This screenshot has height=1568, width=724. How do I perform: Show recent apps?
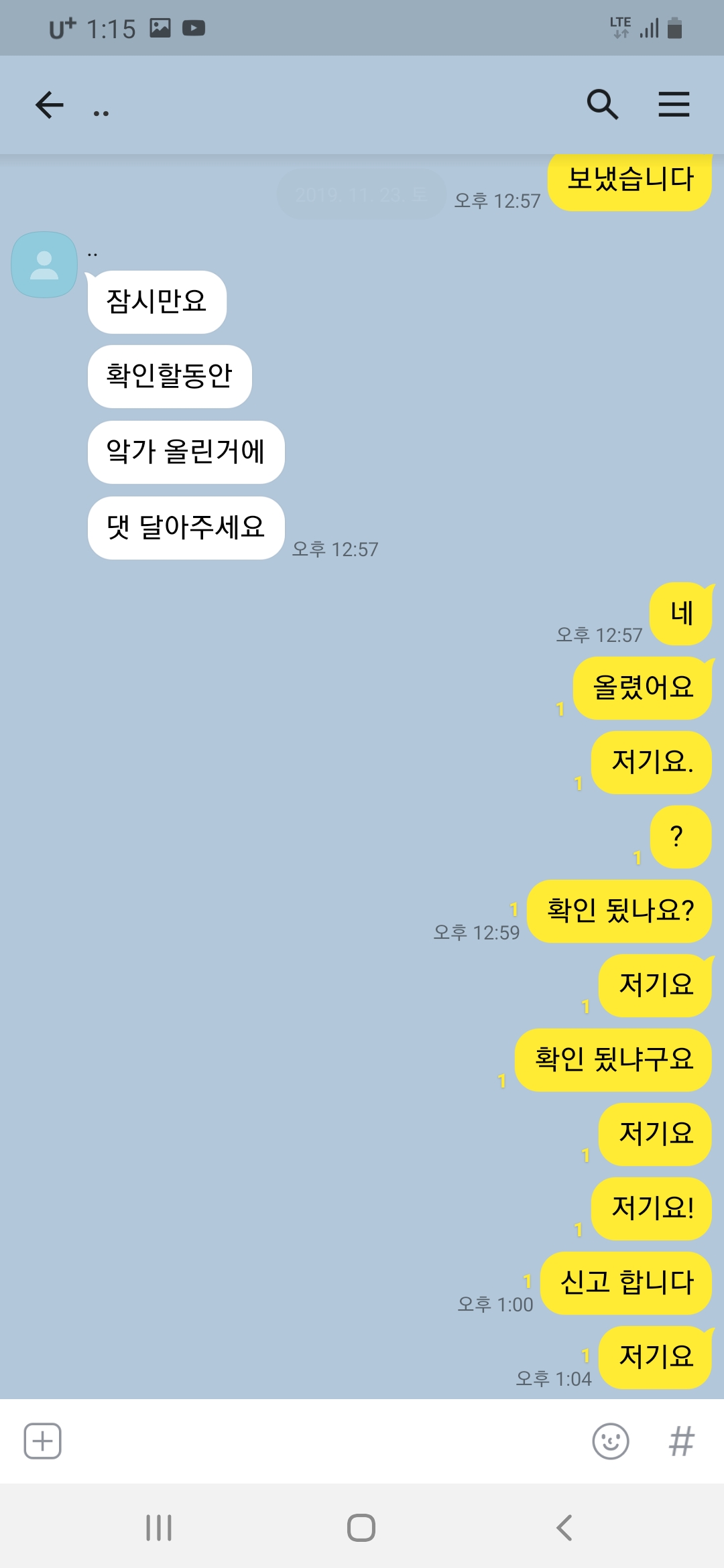pyautogui.click(x=159, y=1528)
